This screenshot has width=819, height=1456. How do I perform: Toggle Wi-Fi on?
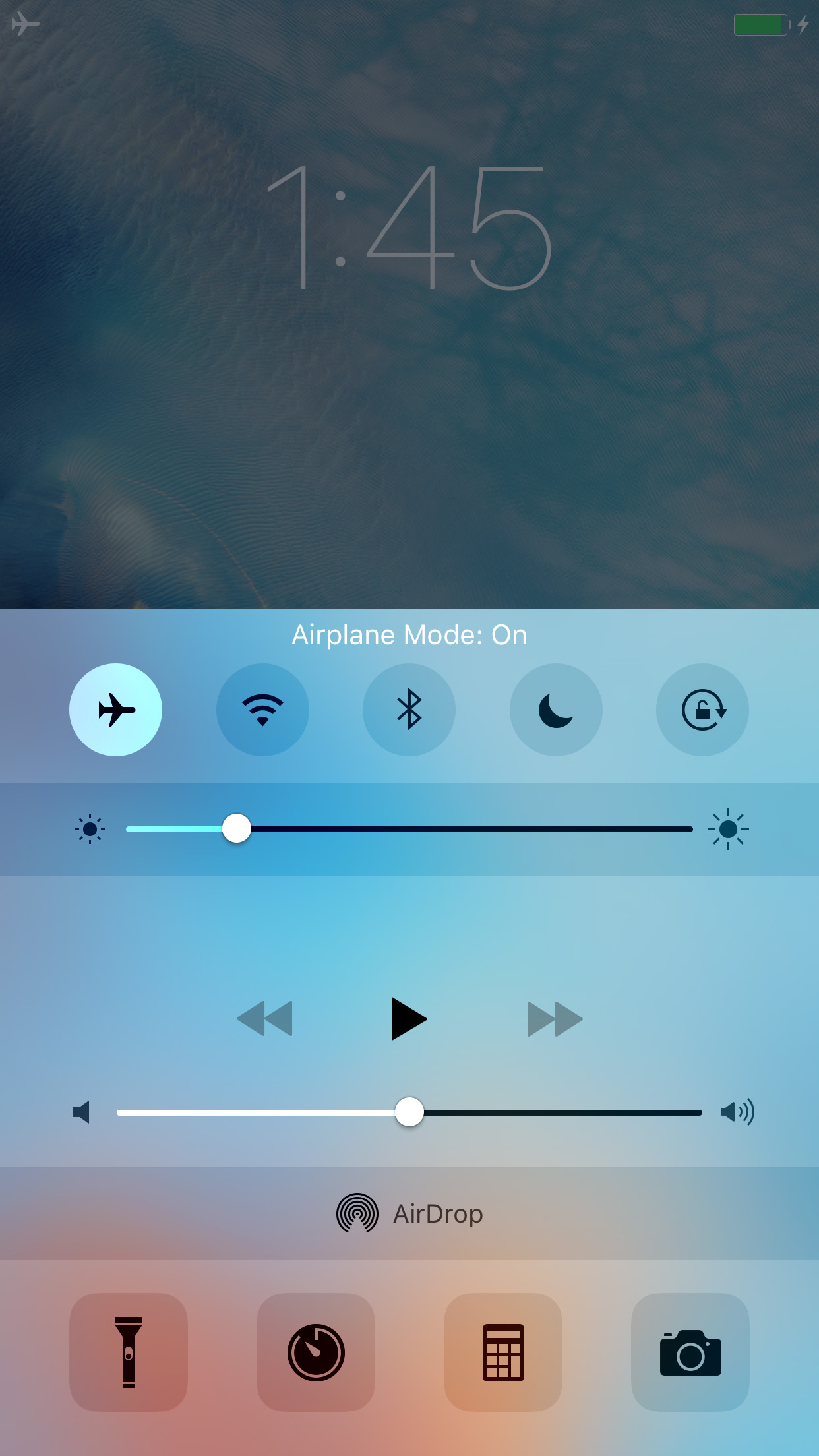click(262, 710)
